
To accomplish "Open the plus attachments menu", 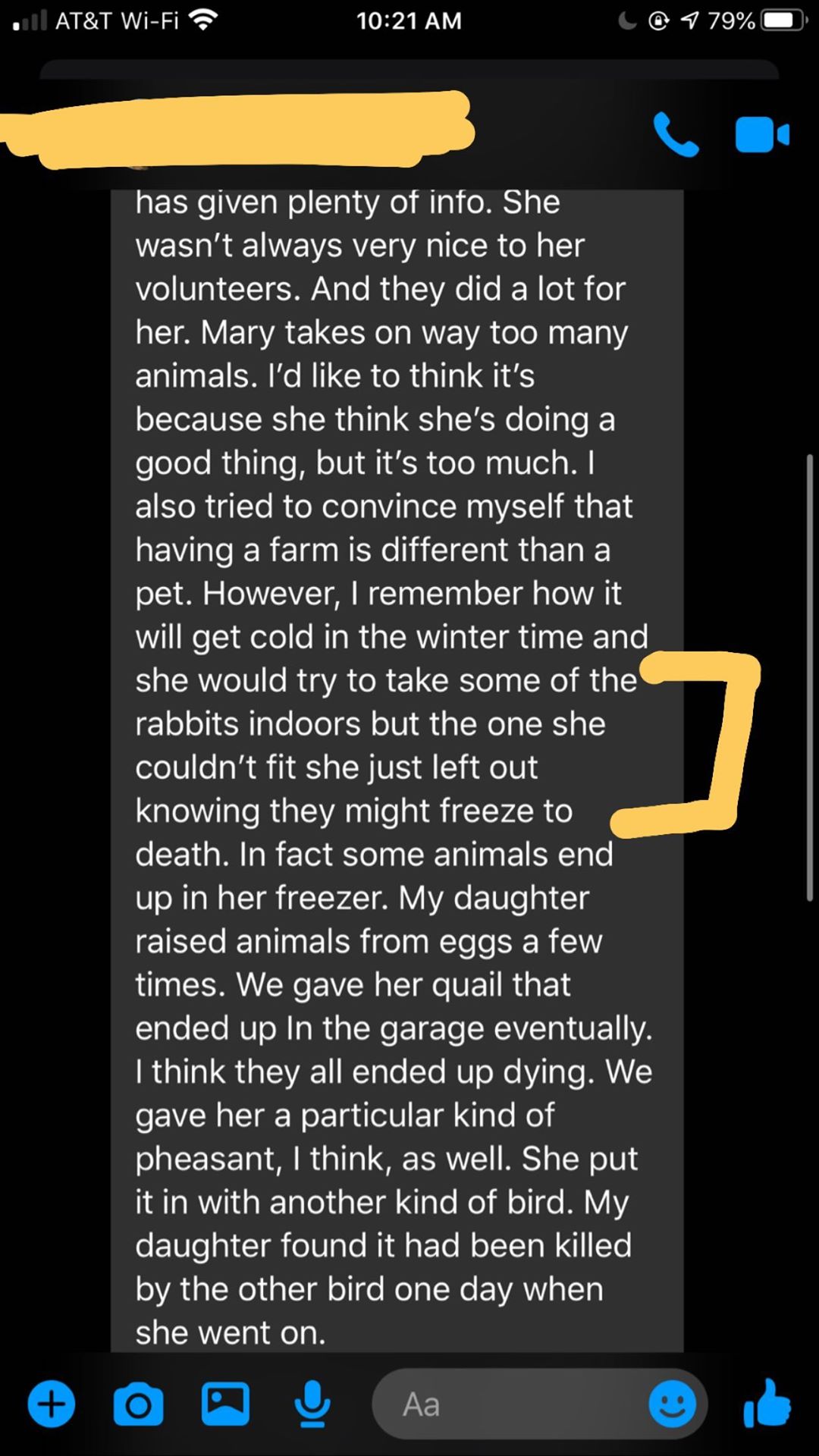I will pyautogui.click(x=52, y=1404).
